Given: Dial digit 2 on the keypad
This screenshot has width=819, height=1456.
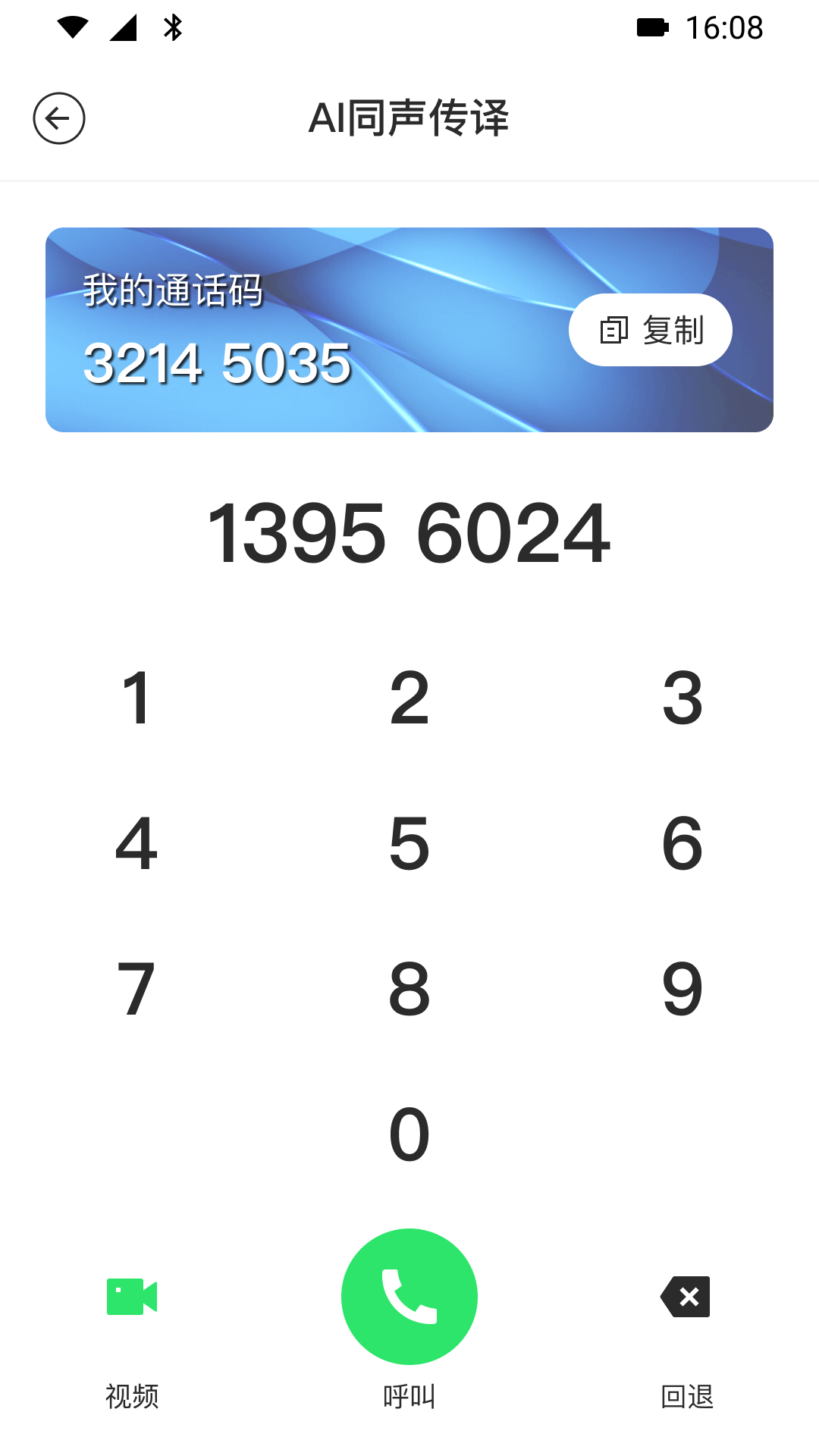Looking at the screenshot, I should 409,698.
